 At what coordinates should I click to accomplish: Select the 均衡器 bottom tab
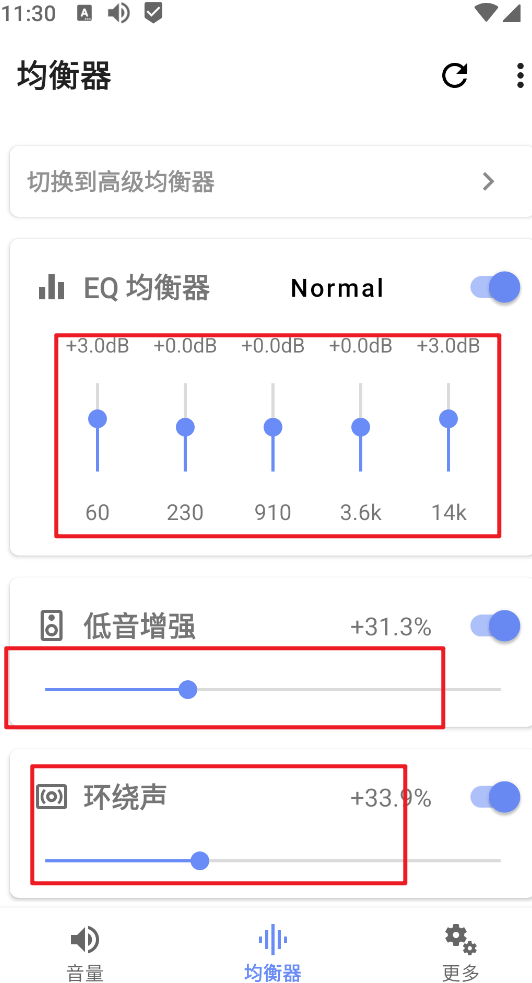tap(273, 952)
